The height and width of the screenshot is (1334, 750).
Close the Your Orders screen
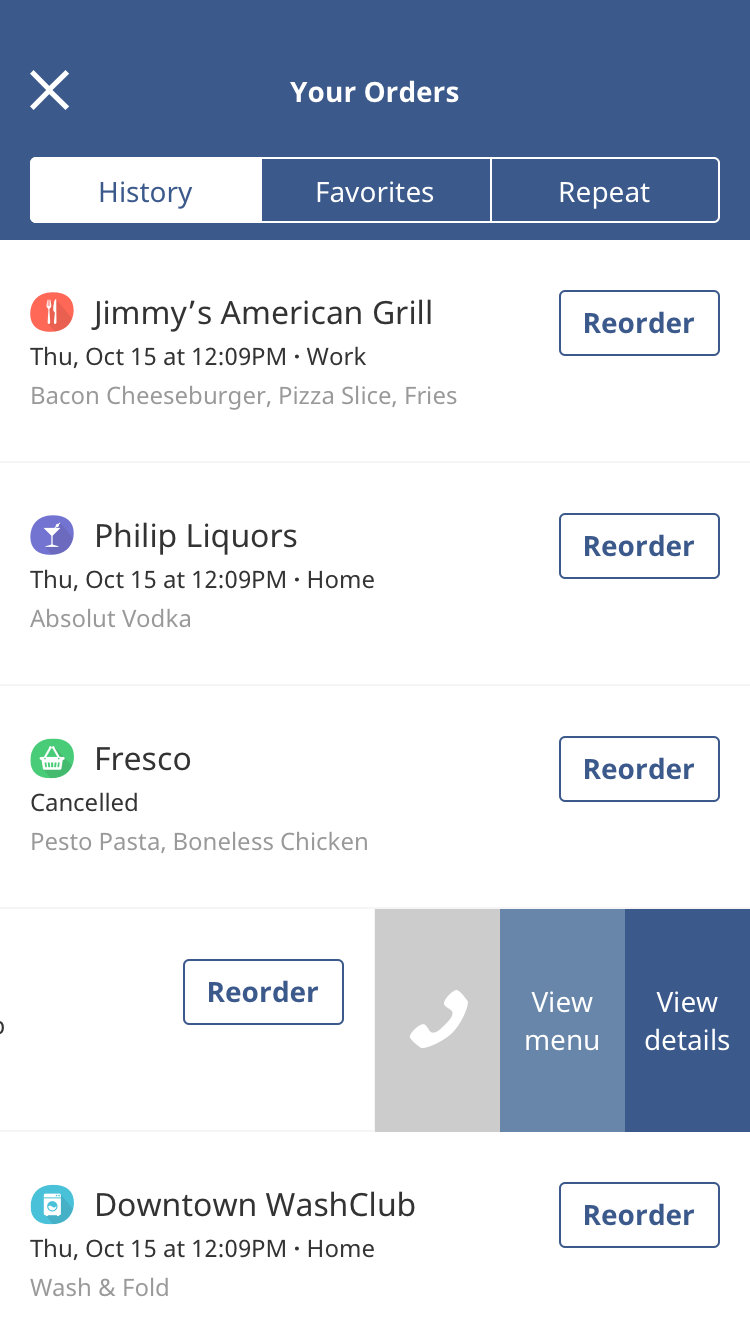(x=49, y=91)
